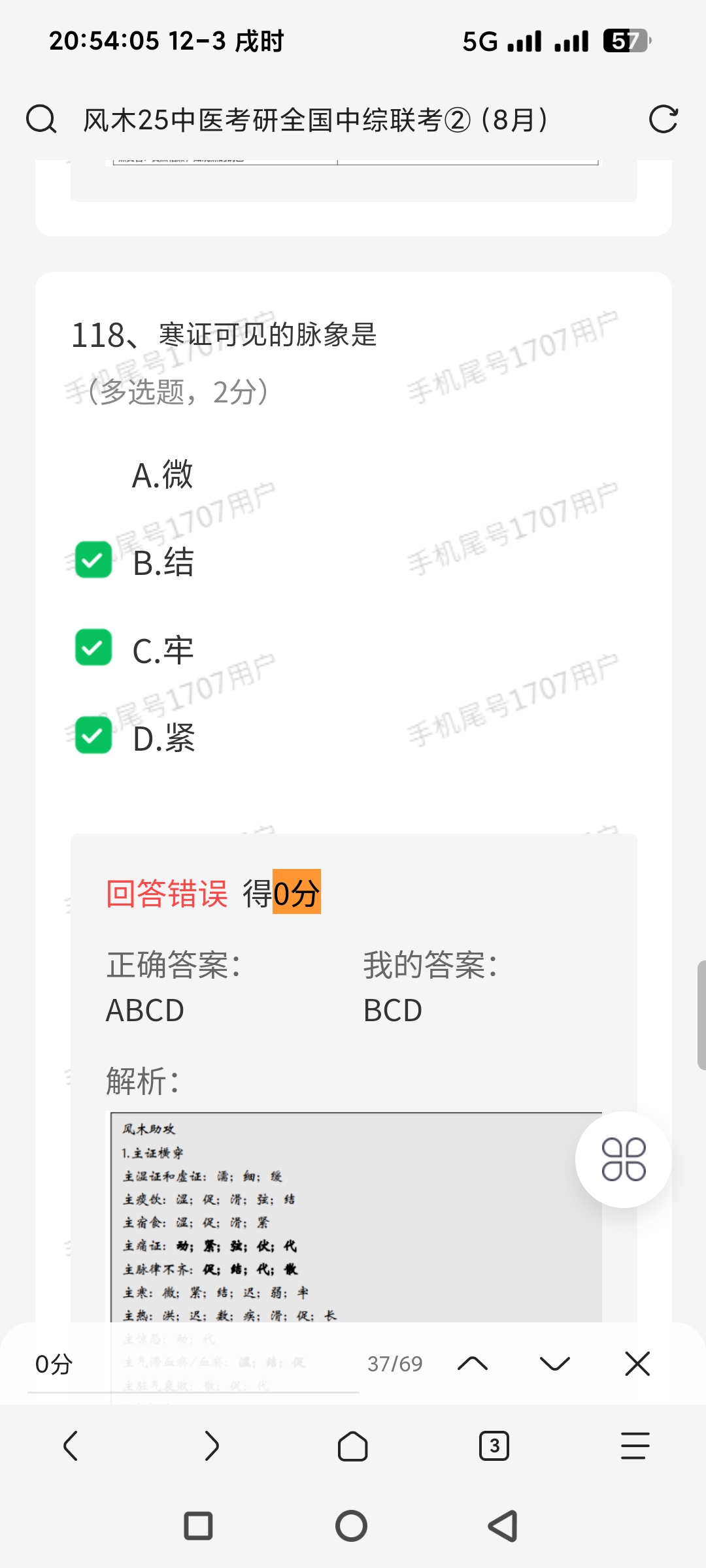Uncheck option C.牢

tap(93, 648)
